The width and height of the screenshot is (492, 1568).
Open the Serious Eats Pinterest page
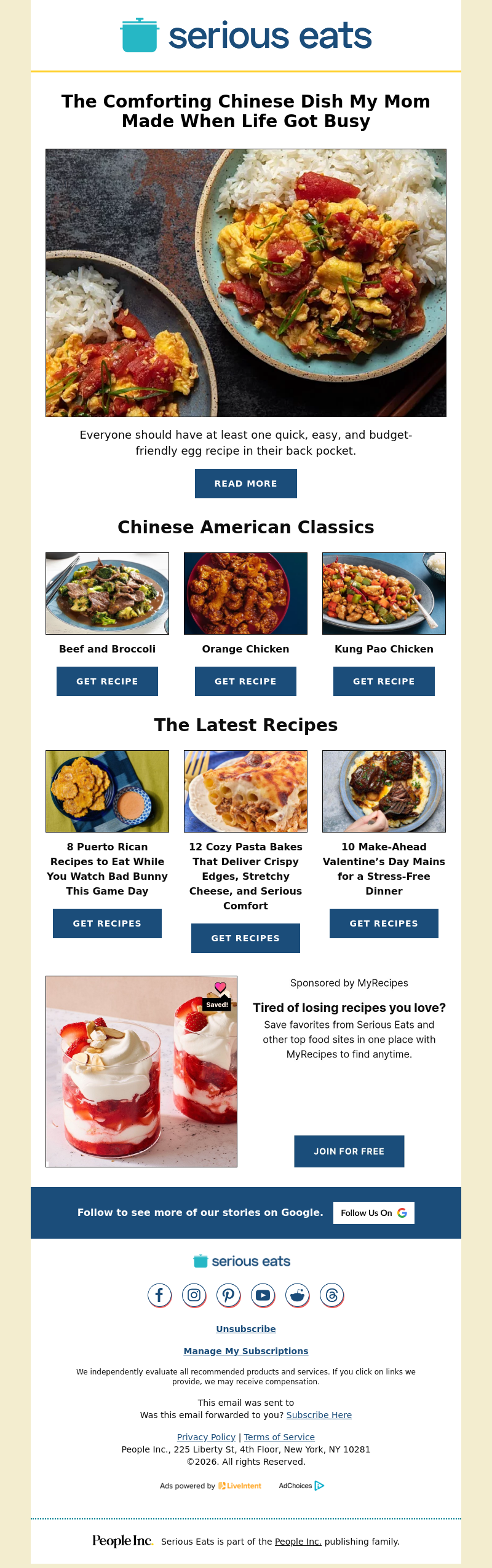[x=228, y=1295]
